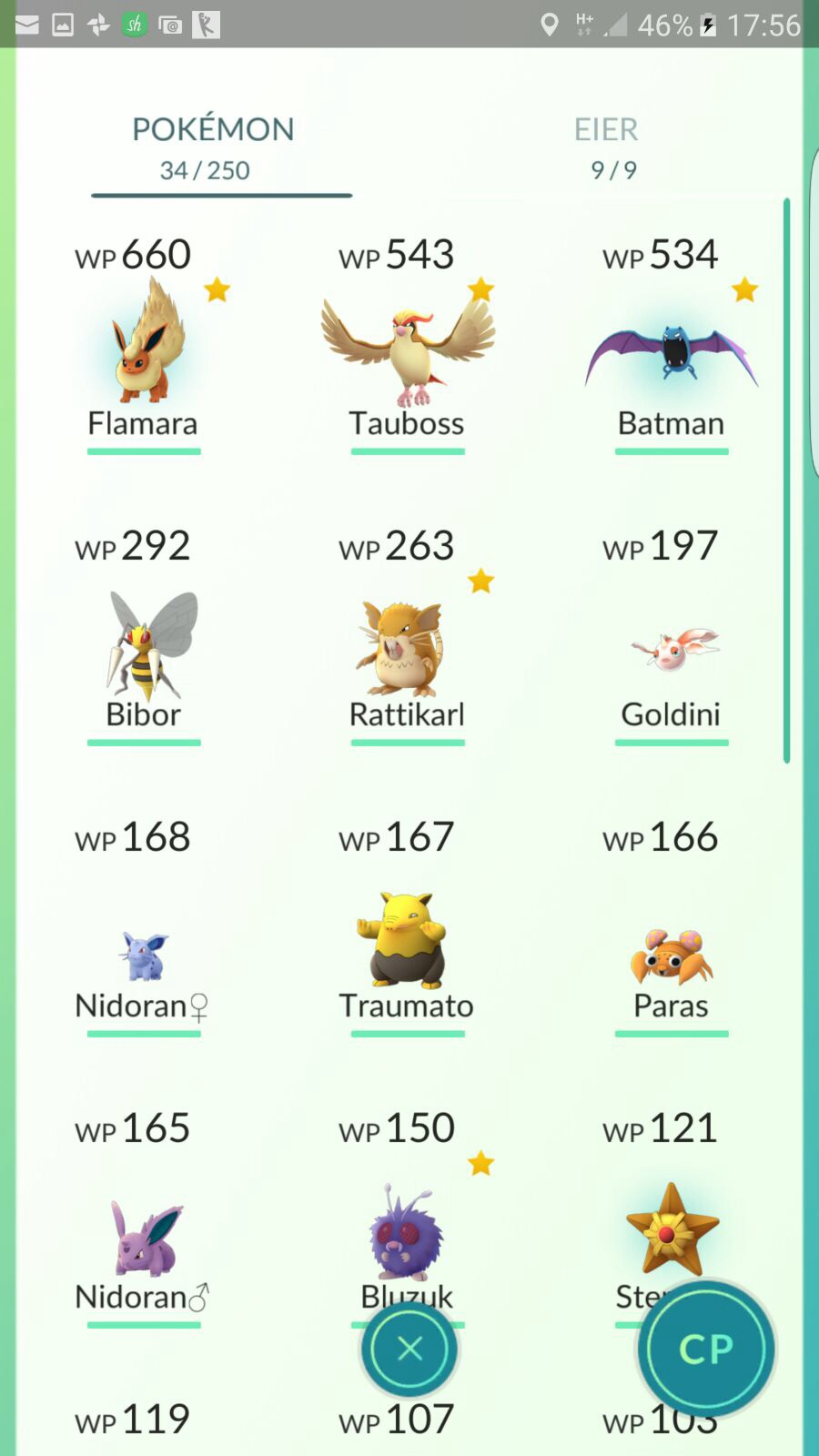Open Tauboss with WP 543
This screenshot has width=819, height=1456.
(x=408, y=344)
